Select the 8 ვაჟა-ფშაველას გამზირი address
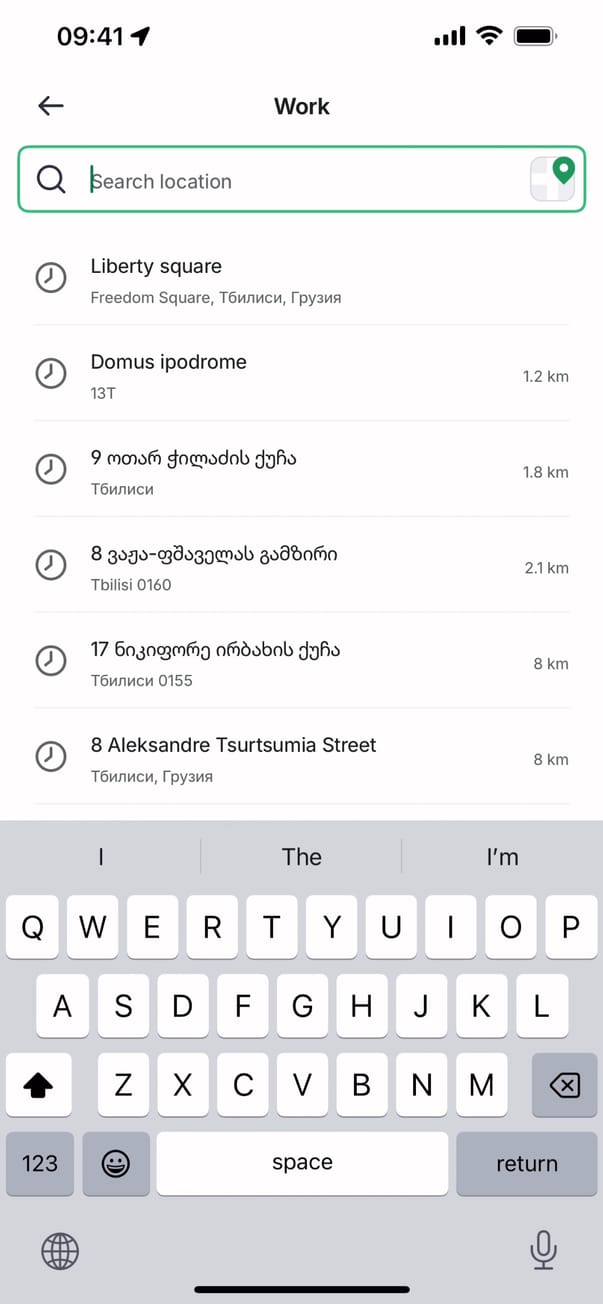Screen dimensions: 603x1304 tap(300, 567)
